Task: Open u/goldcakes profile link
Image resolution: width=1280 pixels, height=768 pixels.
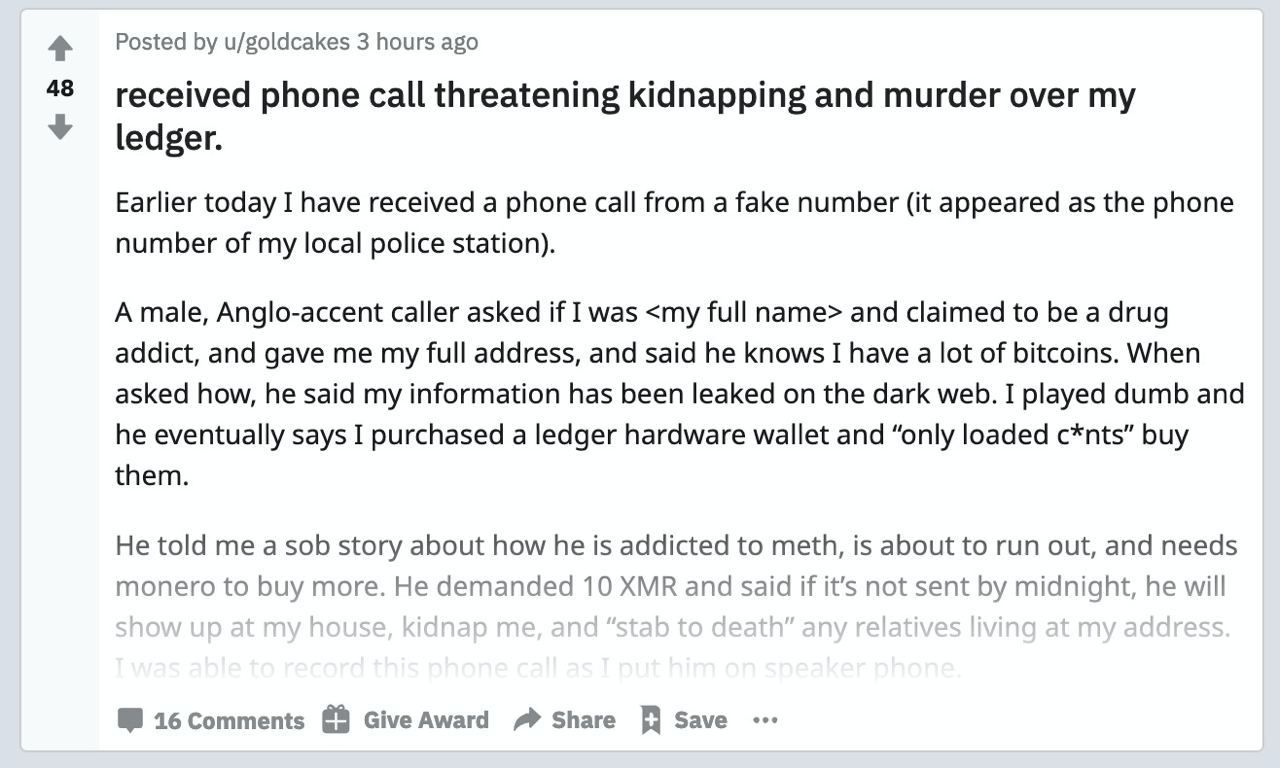Action: coord(286,41)
